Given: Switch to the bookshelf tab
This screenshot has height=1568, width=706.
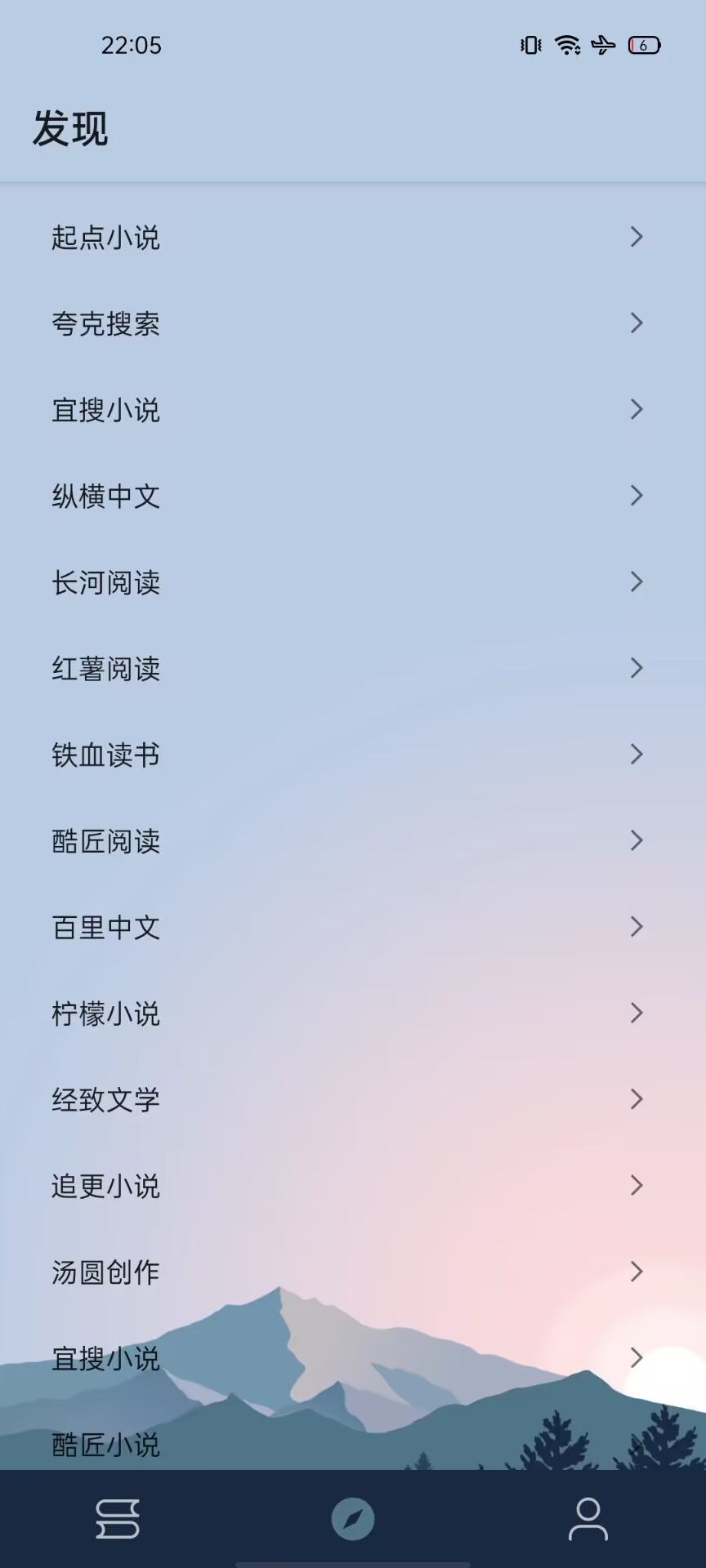Looking at the screenshot, I should [118, 1519].
